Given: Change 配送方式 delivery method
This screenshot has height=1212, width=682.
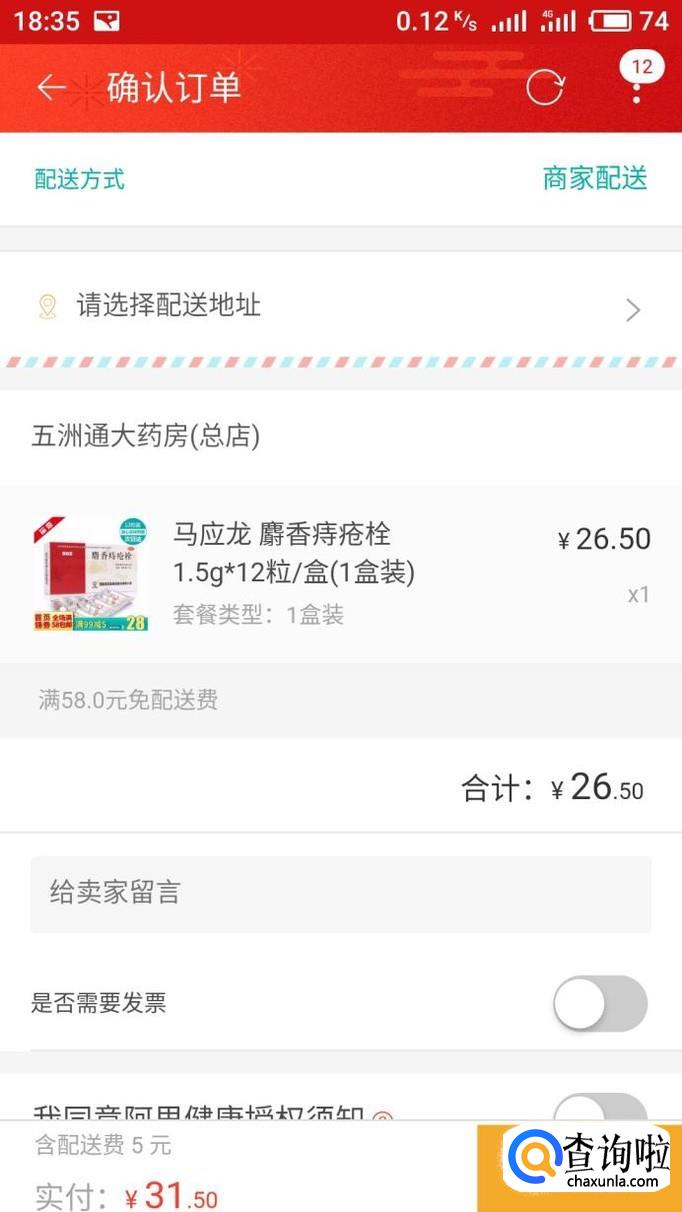Looking at the screenshot, I should pyautogui.click(x=594, y=179).
